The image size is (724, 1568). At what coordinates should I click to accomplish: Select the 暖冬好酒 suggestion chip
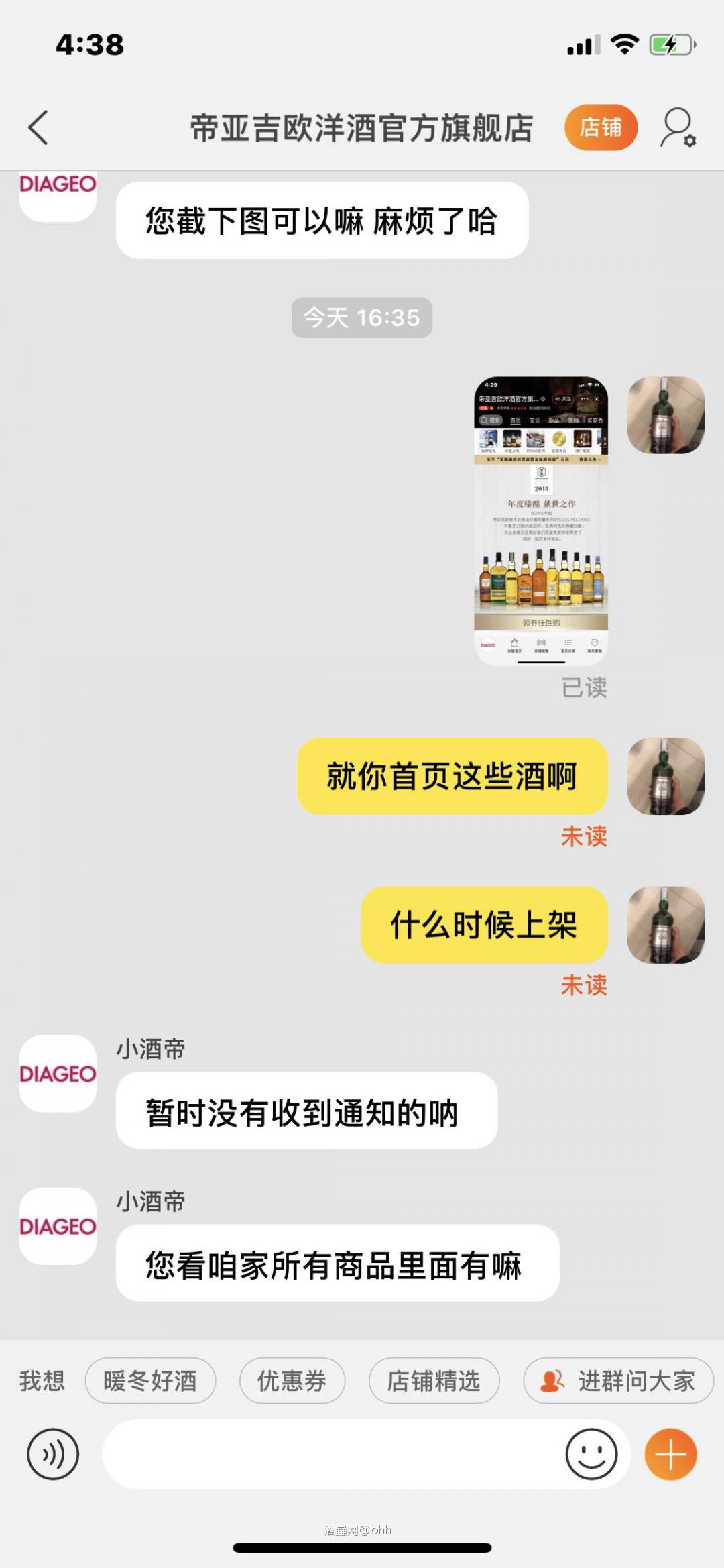tap(150, 1380)
